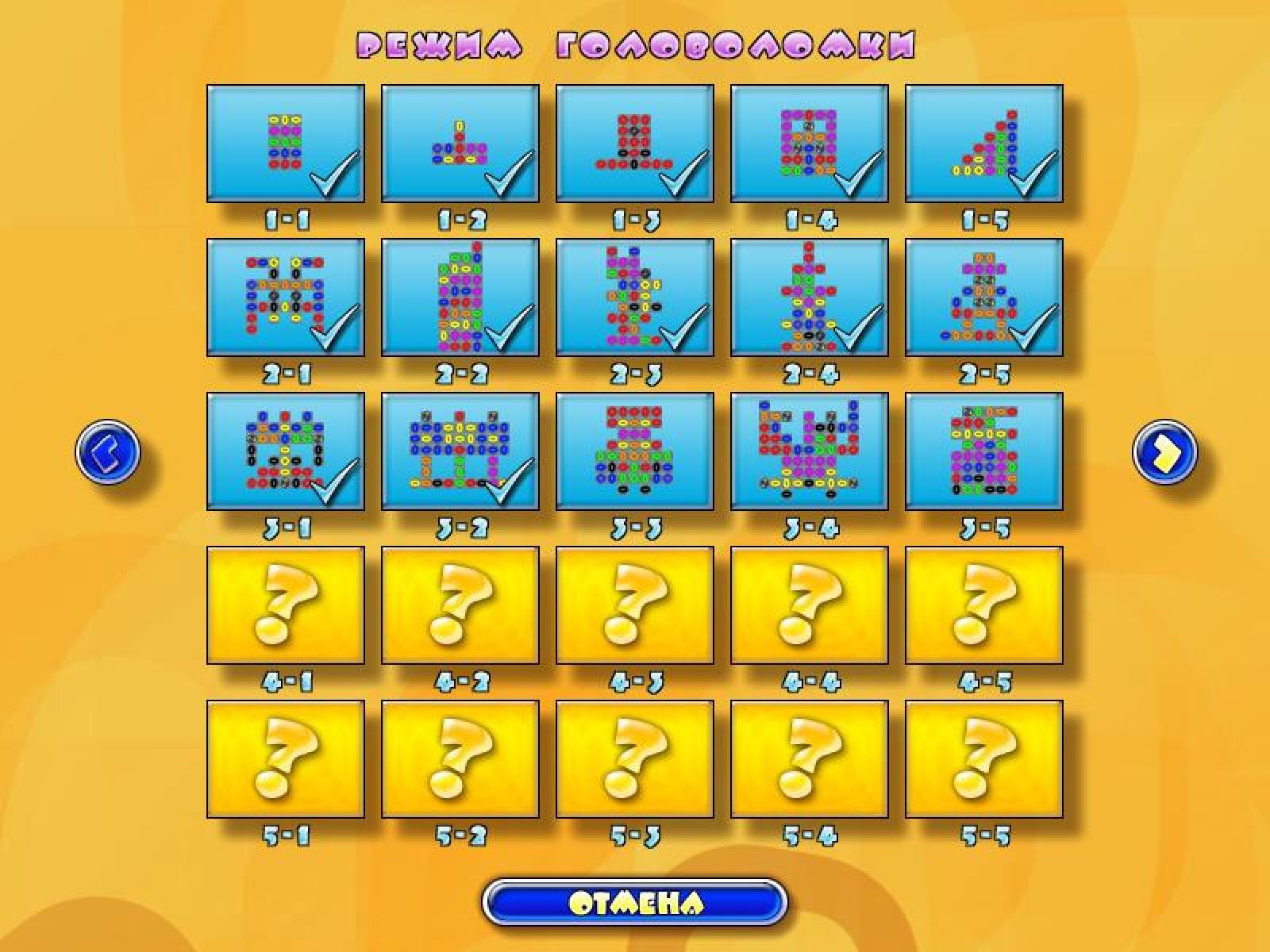The image size is (1270, 952).
Task: Go to next levels page
Action: (1164, 452)
